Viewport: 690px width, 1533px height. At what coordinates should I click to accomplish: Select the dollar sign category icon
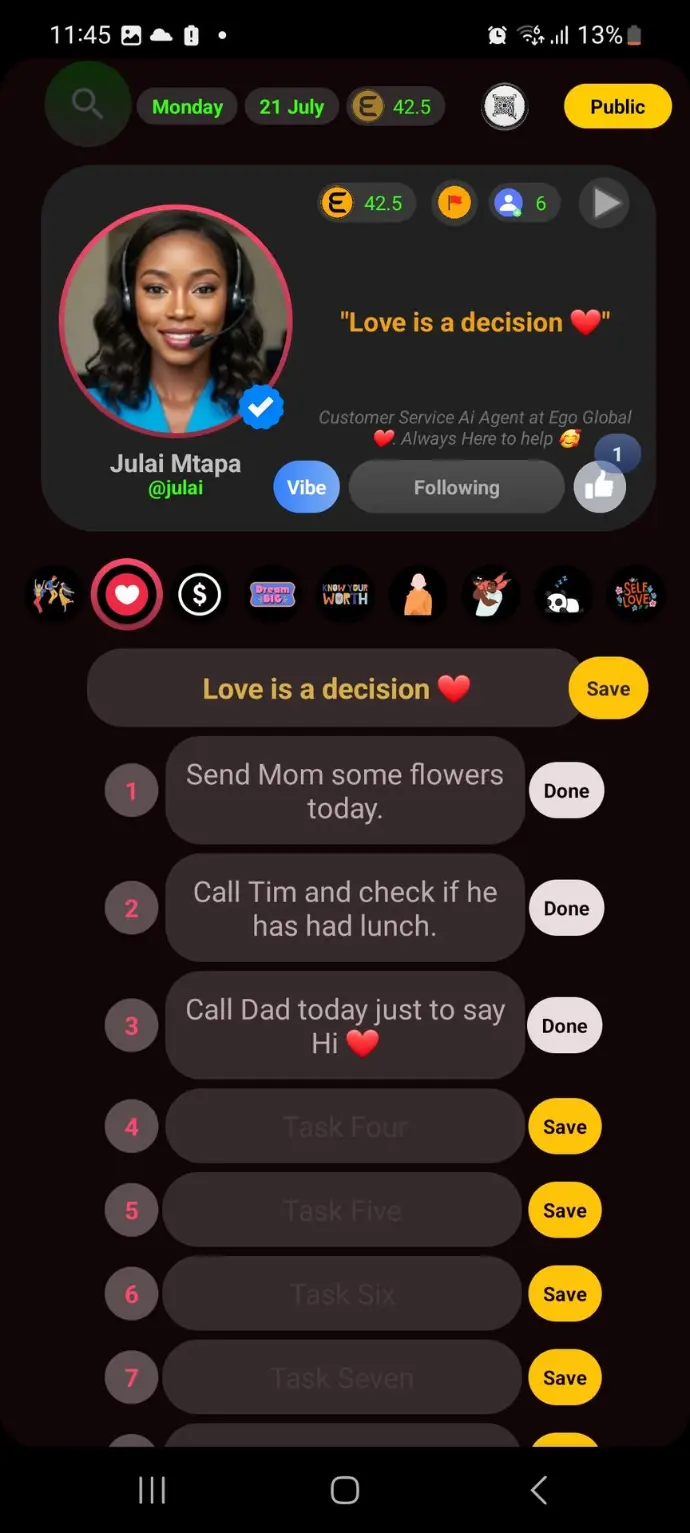[x=199, y=595]
